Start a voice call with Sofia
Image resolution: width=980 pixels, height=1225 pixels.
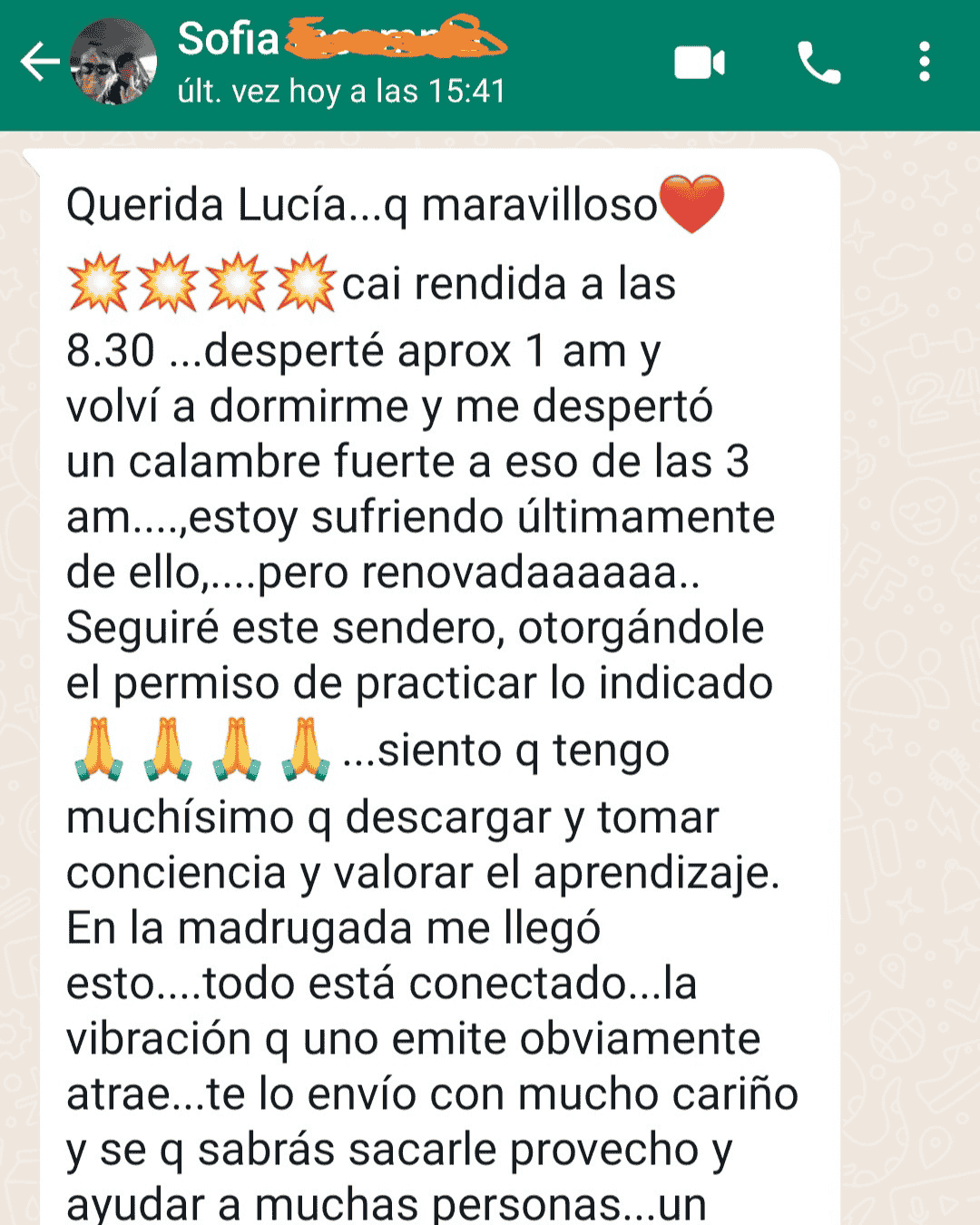point(818,63)
